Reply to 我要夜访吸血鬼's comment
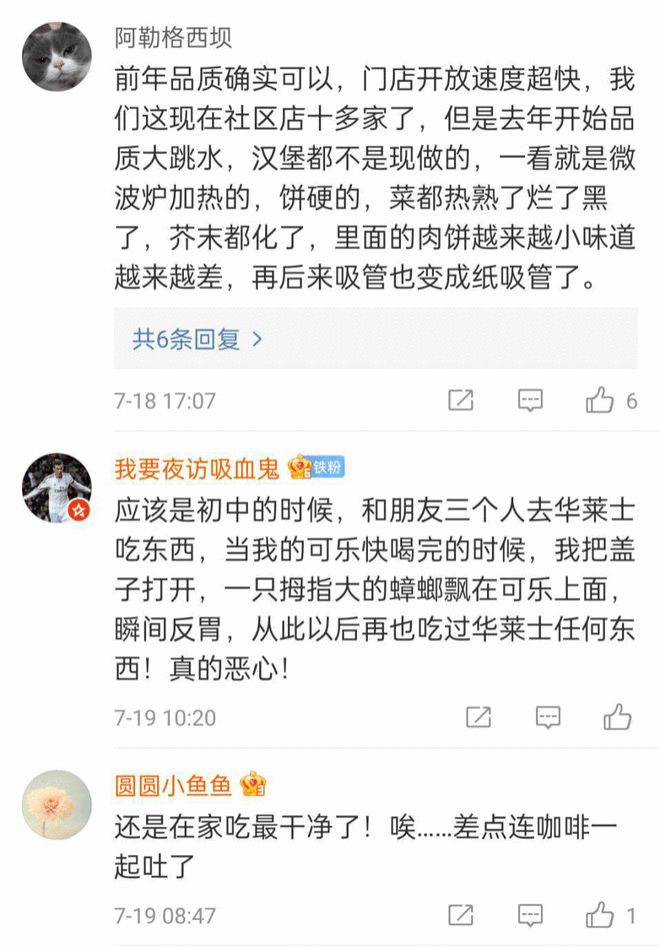 pos(548,717)
